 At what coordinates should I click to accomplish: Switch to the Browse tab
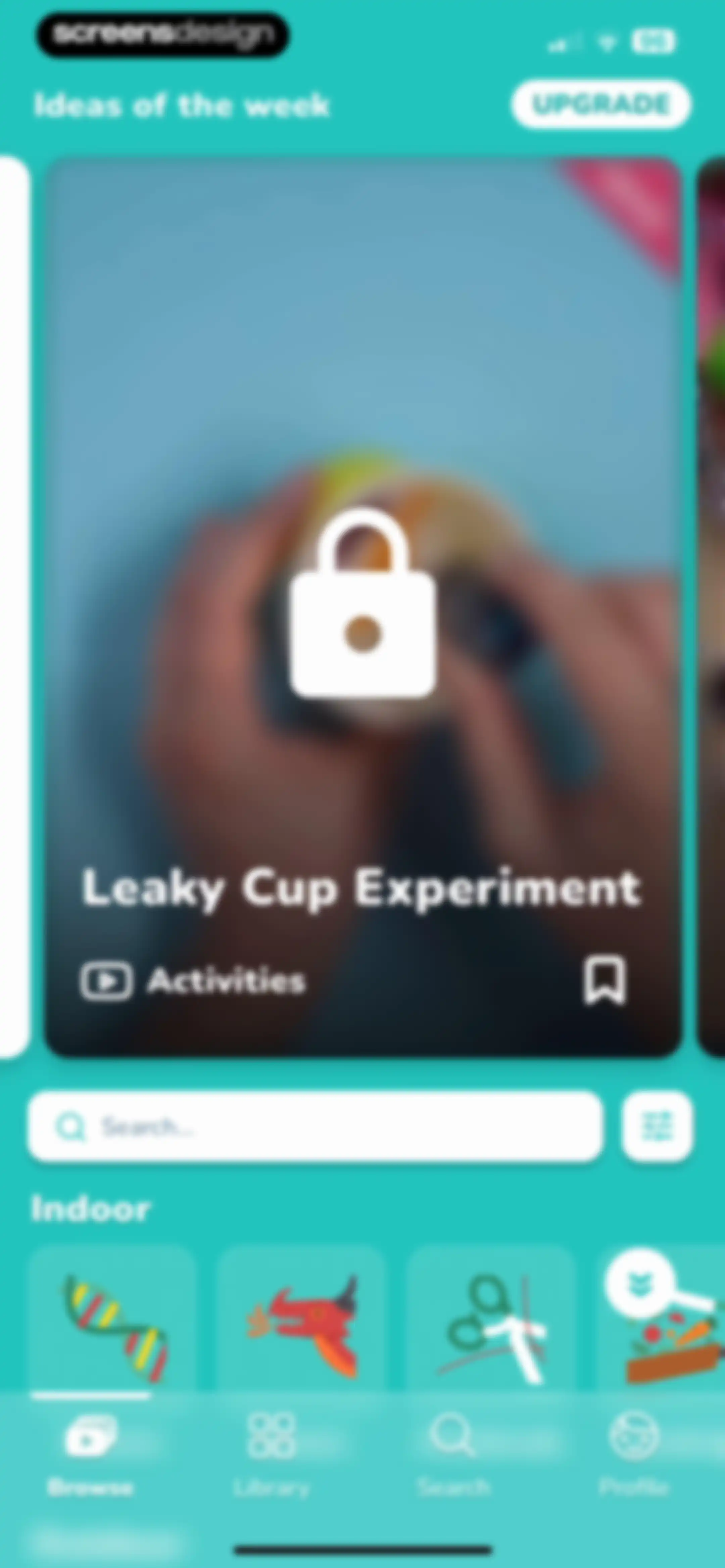91,1456
